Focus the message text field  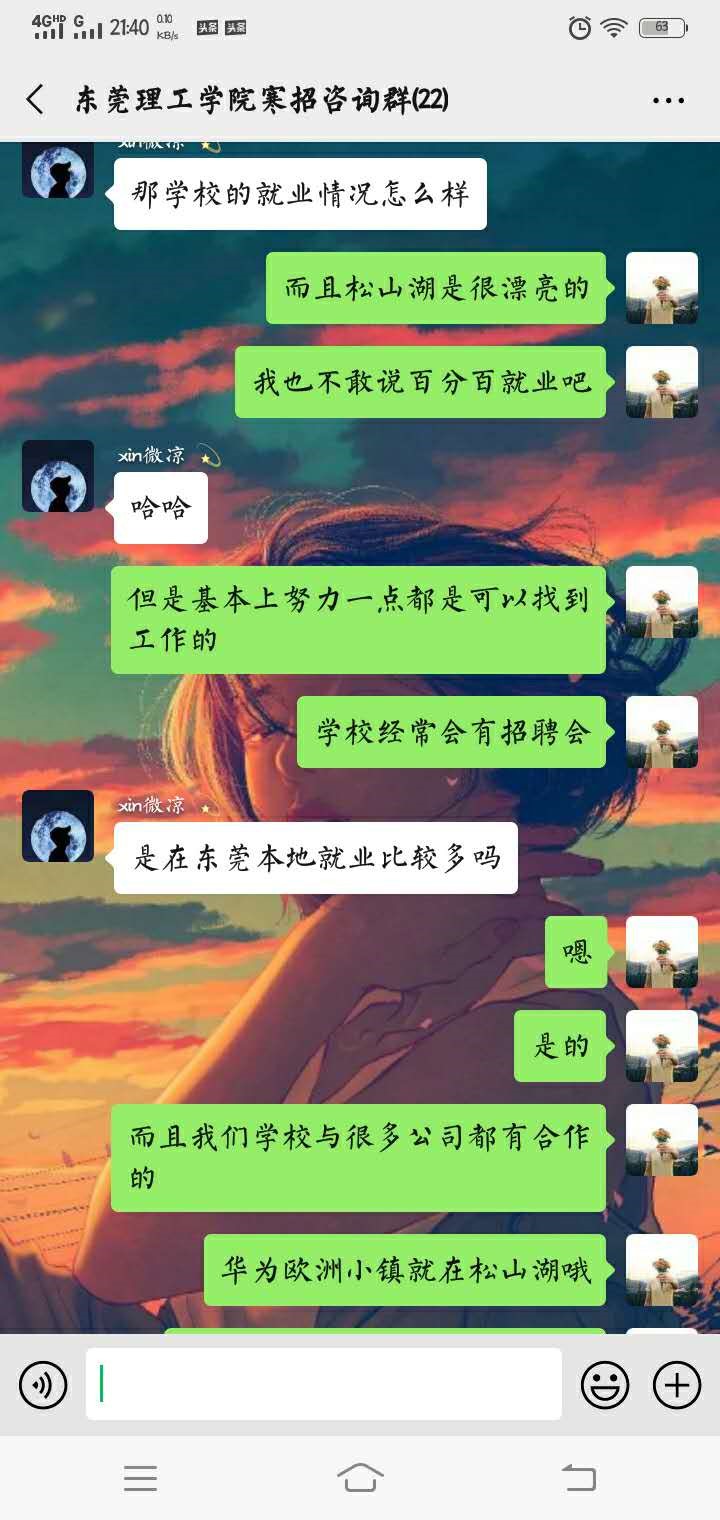coord(323,1384)
